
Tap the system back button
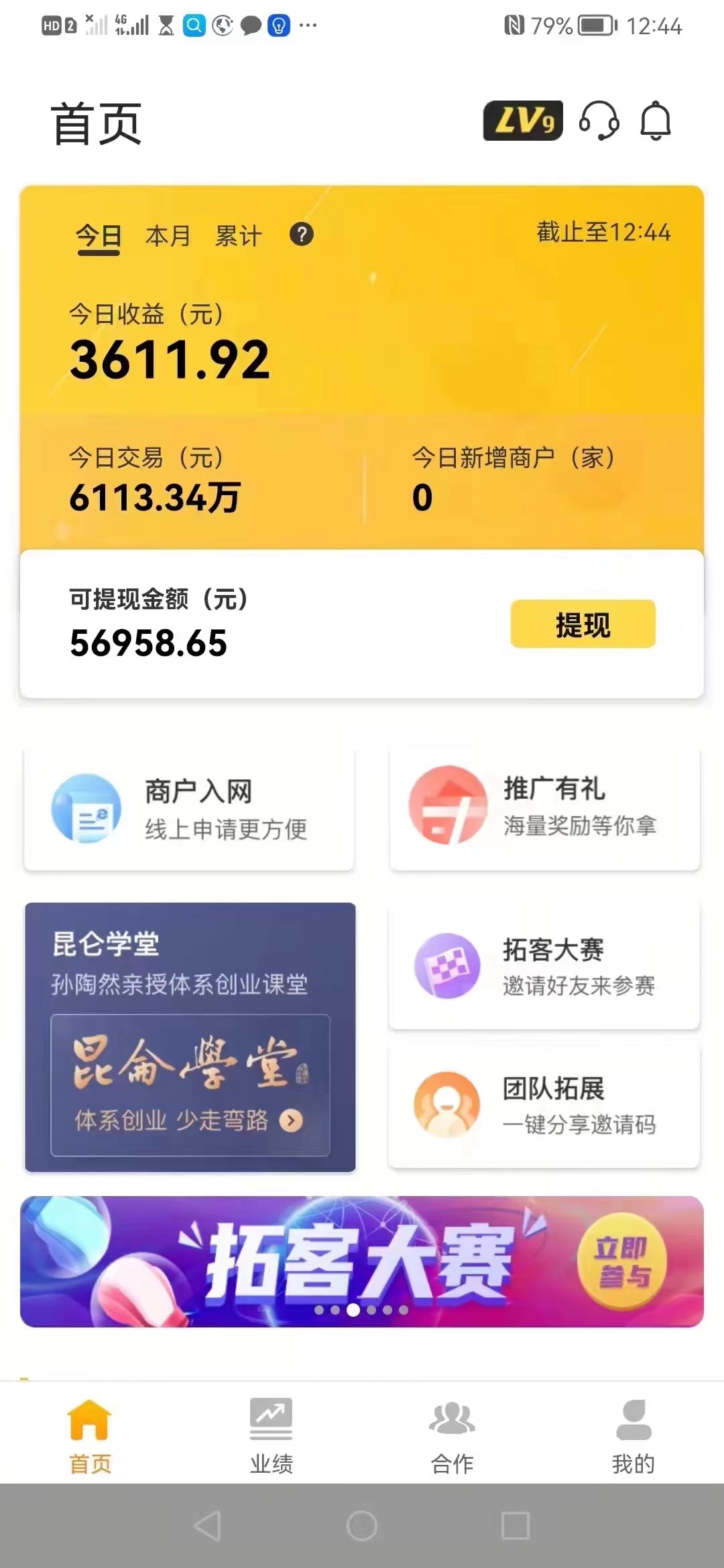tap(207, 1526)
